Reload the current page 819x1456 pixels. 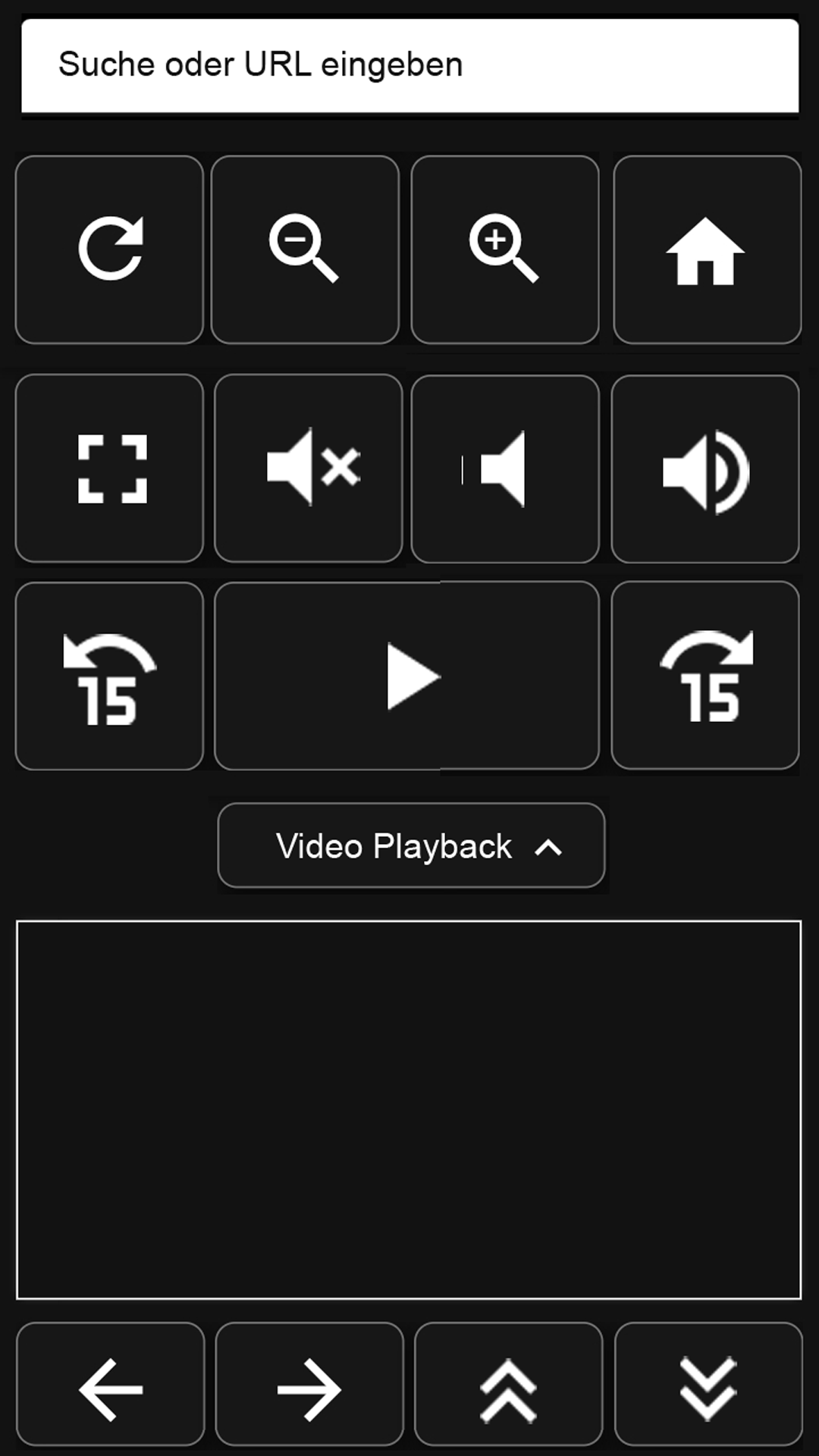pos(109,249)
